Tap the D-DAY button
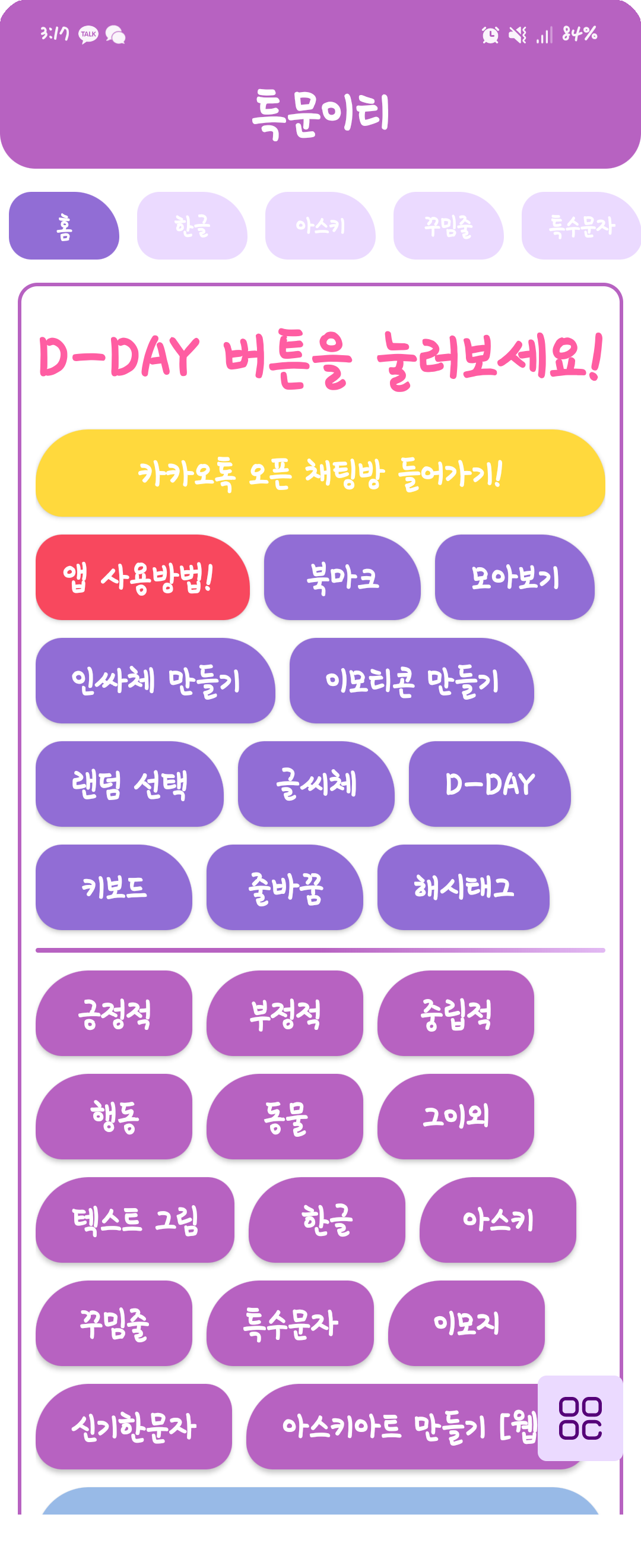Screen dimensions: 641x1568 click(489, 783)
